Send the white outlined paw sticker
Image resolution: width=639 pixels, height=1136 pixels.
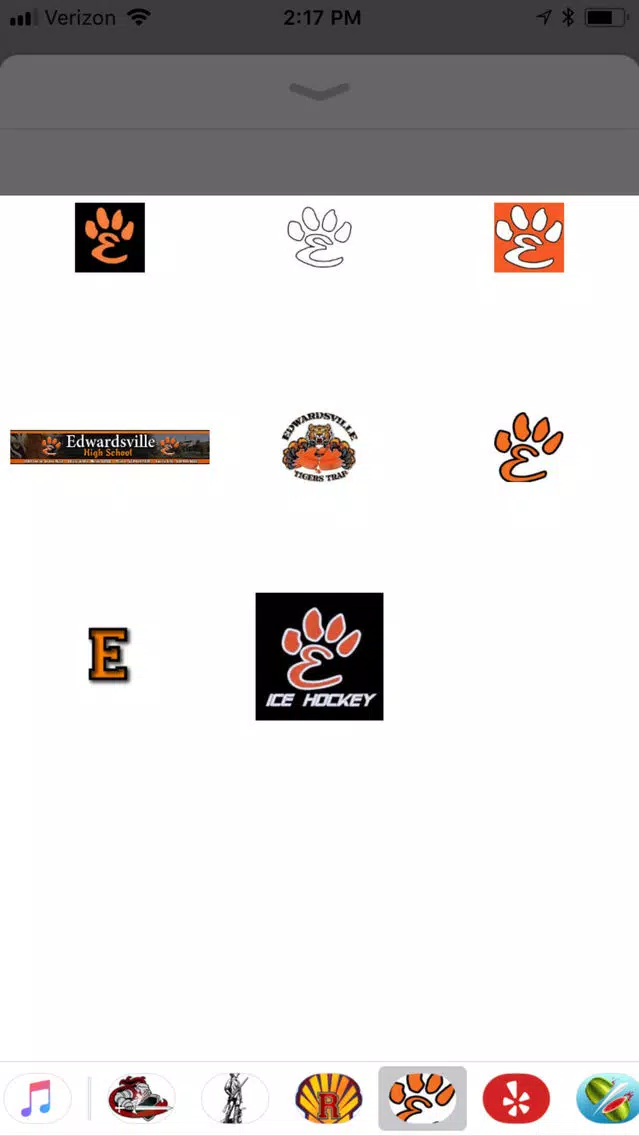click(319, 237)
